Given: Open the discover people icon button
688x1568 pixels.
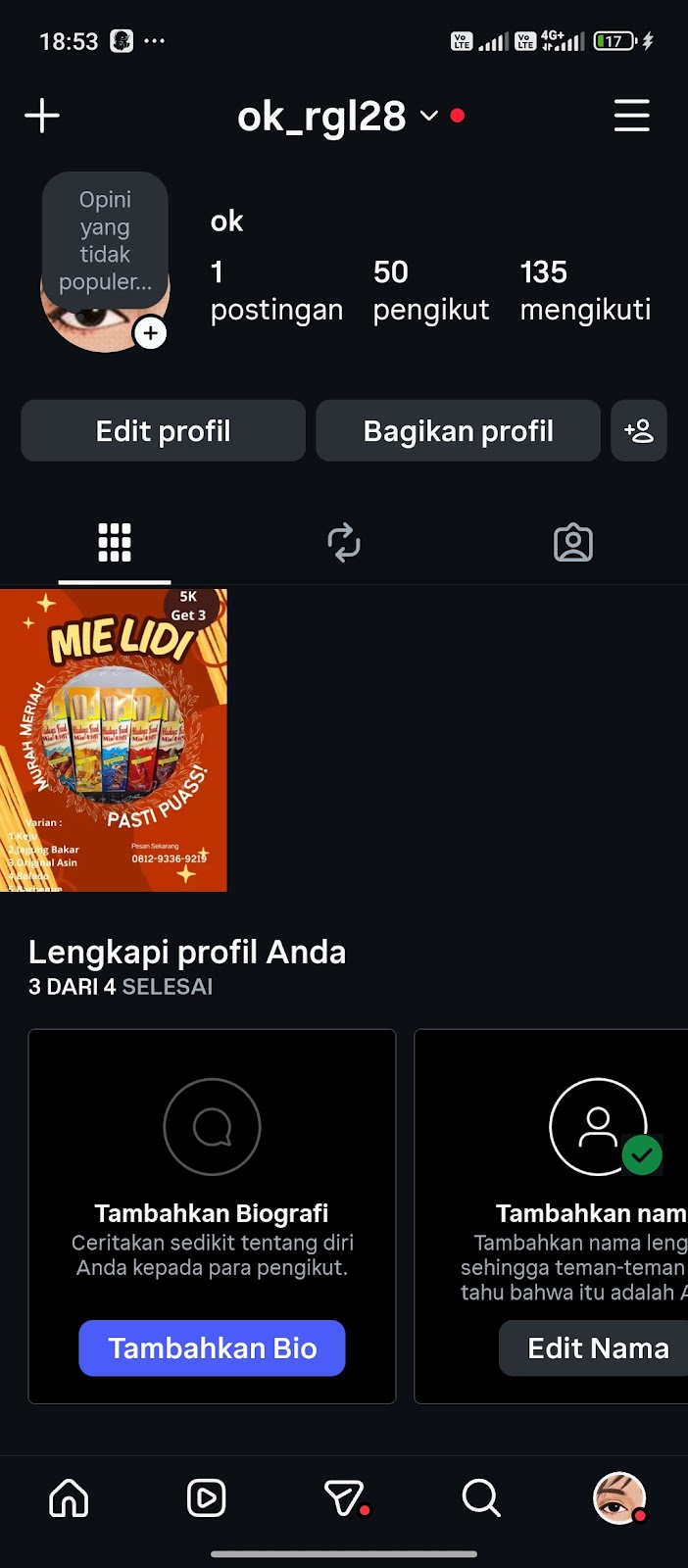Looking at the screenshot, I should [x=639, y=431].
